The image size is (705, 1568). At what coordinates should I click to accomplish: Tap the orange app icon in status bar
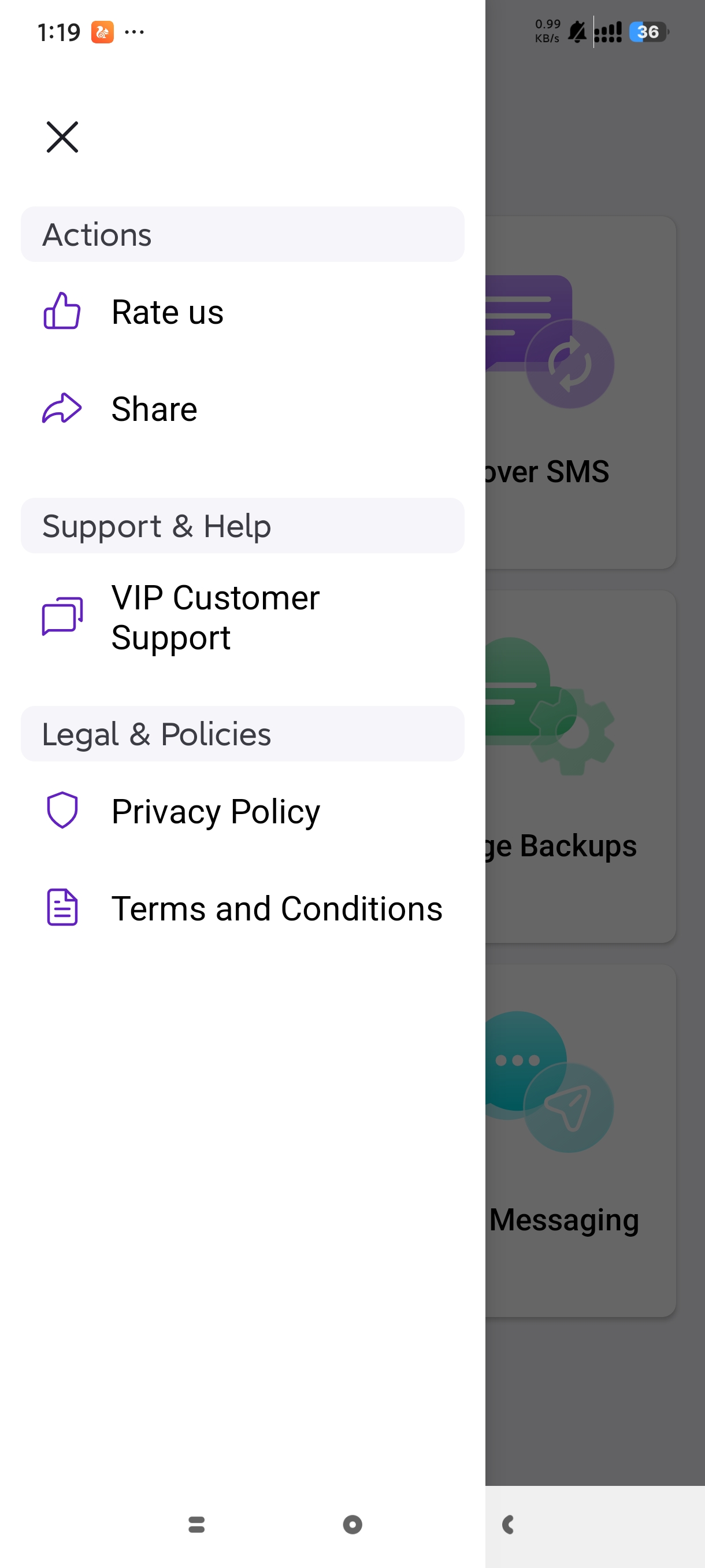click(102, 32)
